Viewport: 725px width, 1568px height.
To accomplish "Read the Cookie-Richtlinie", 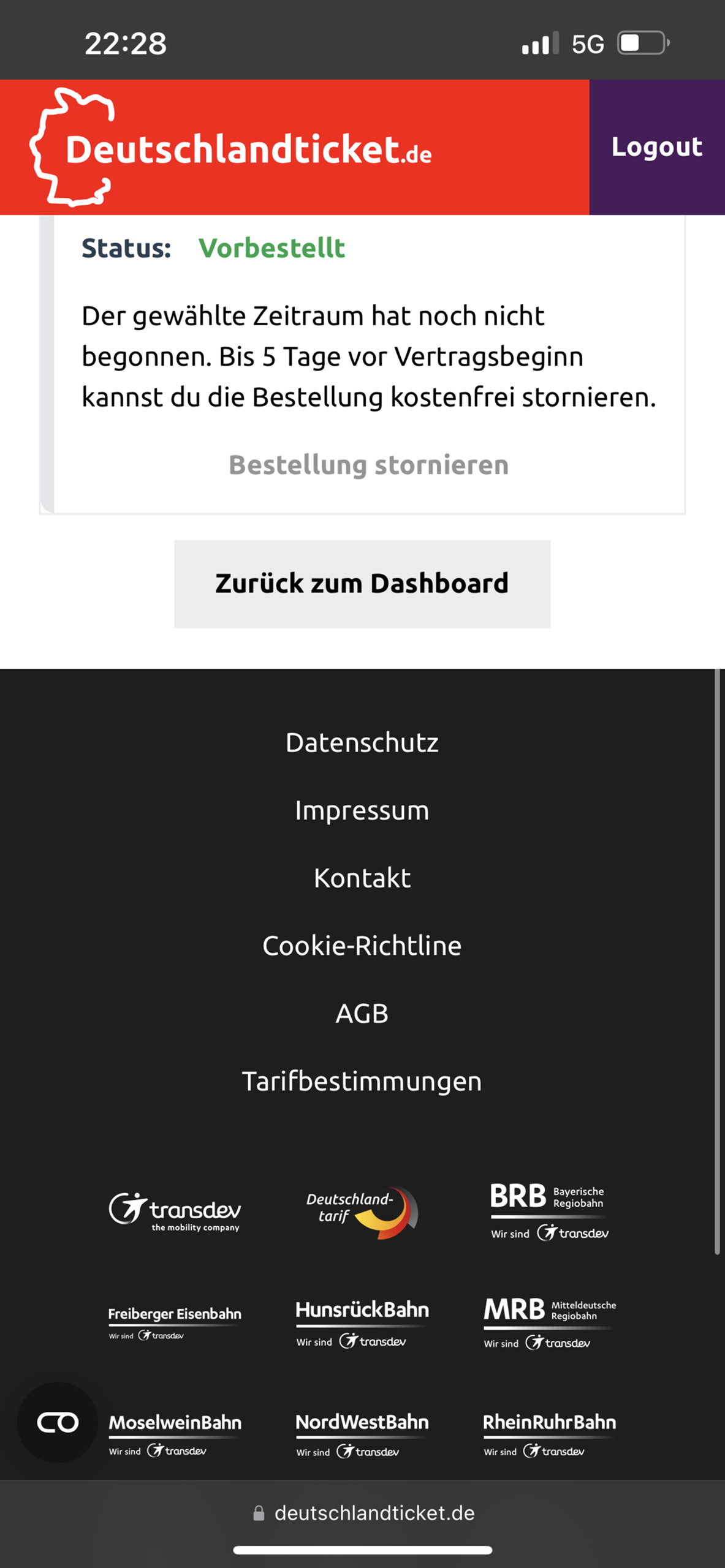I will tap(362, 946).
